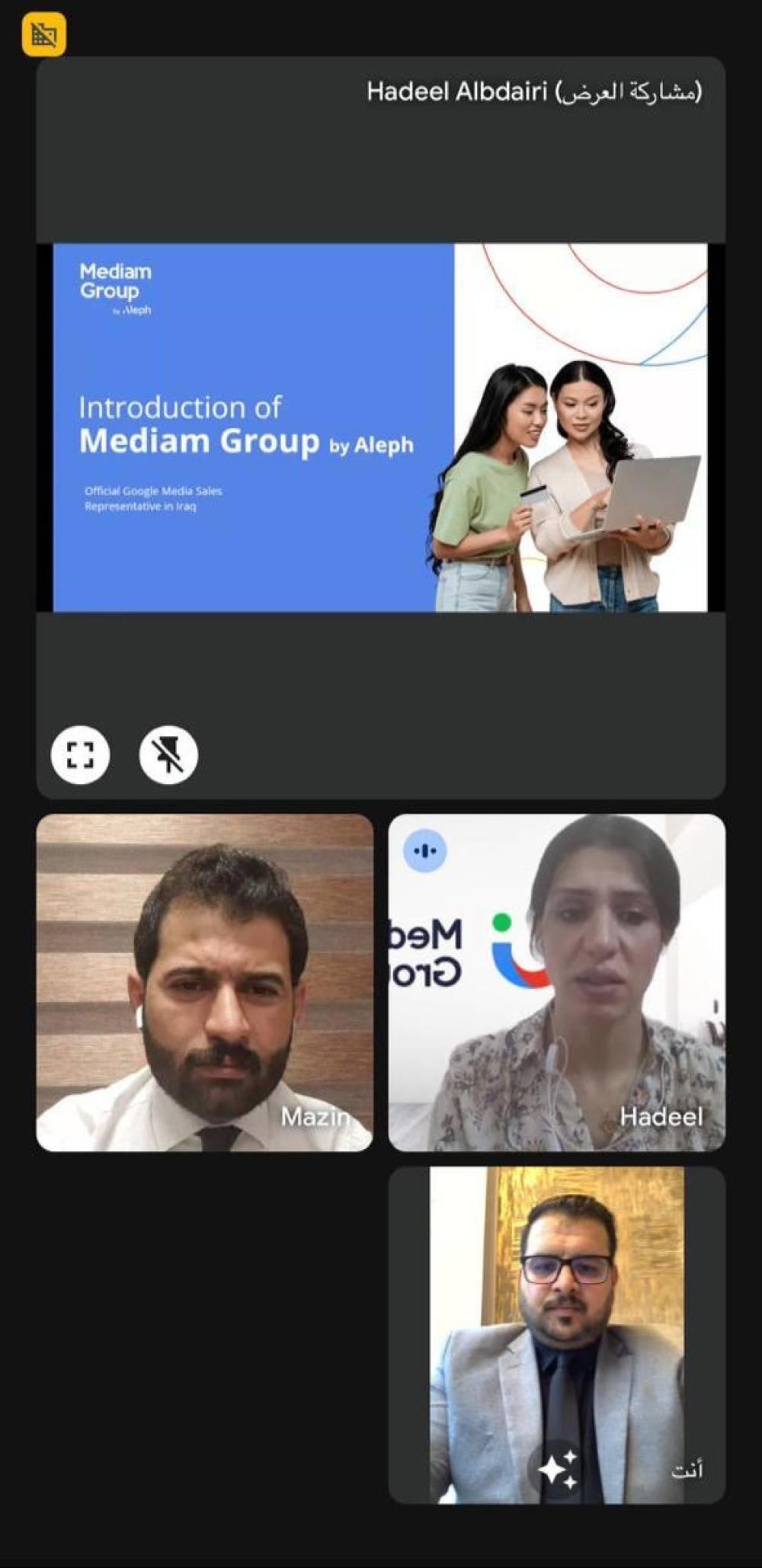Open Mazin's video tile
The height and width of the screenshot is (1568, 762).
coord(204,982)
